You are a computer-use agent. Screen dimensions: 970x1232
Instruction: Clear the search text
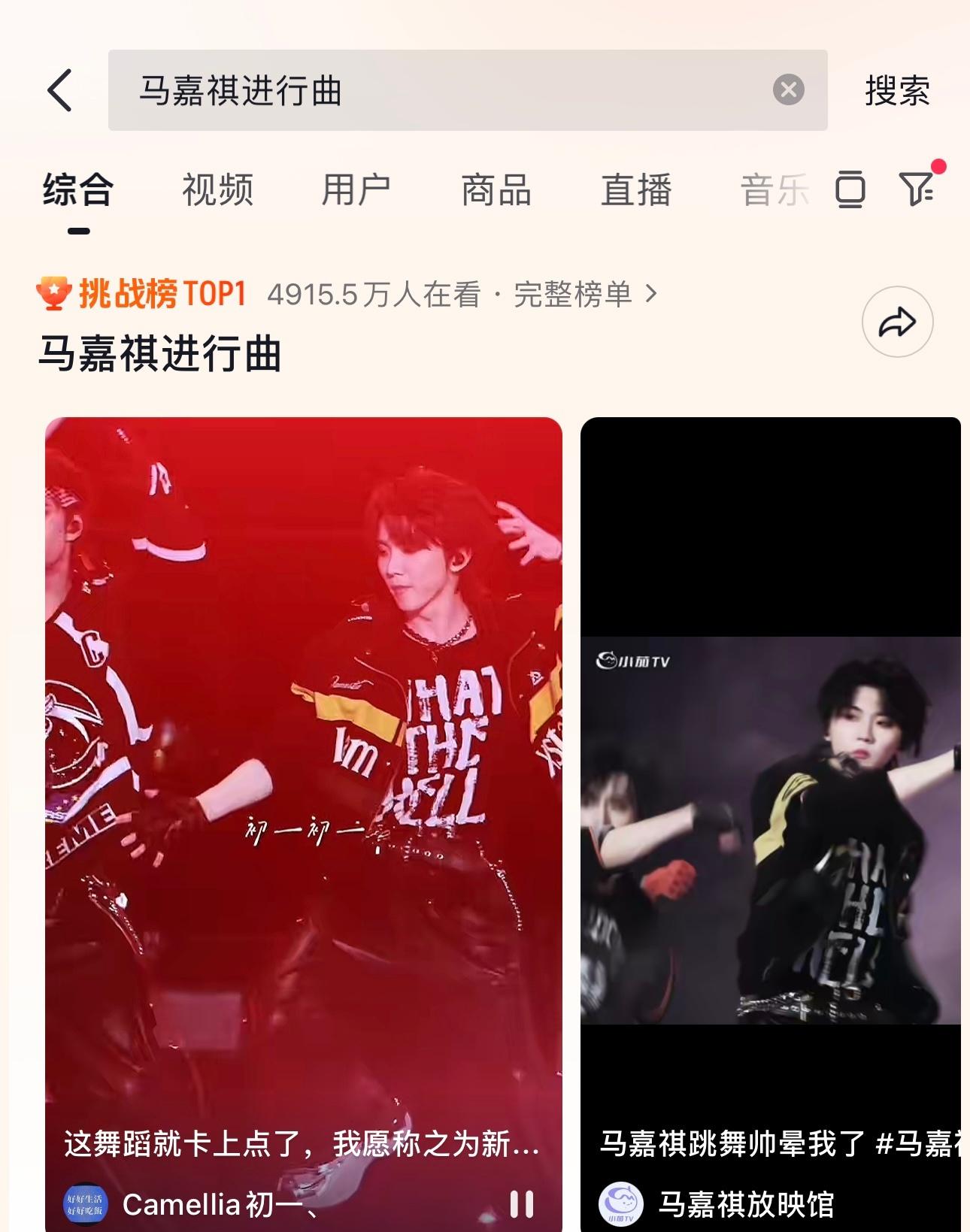(x=788, y=90)
